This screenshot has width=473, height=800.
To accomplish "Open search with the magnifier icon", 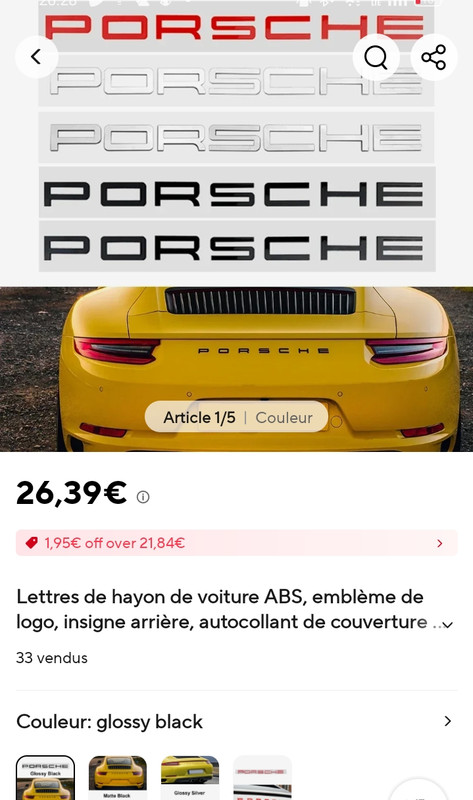I will click(376, 57).
